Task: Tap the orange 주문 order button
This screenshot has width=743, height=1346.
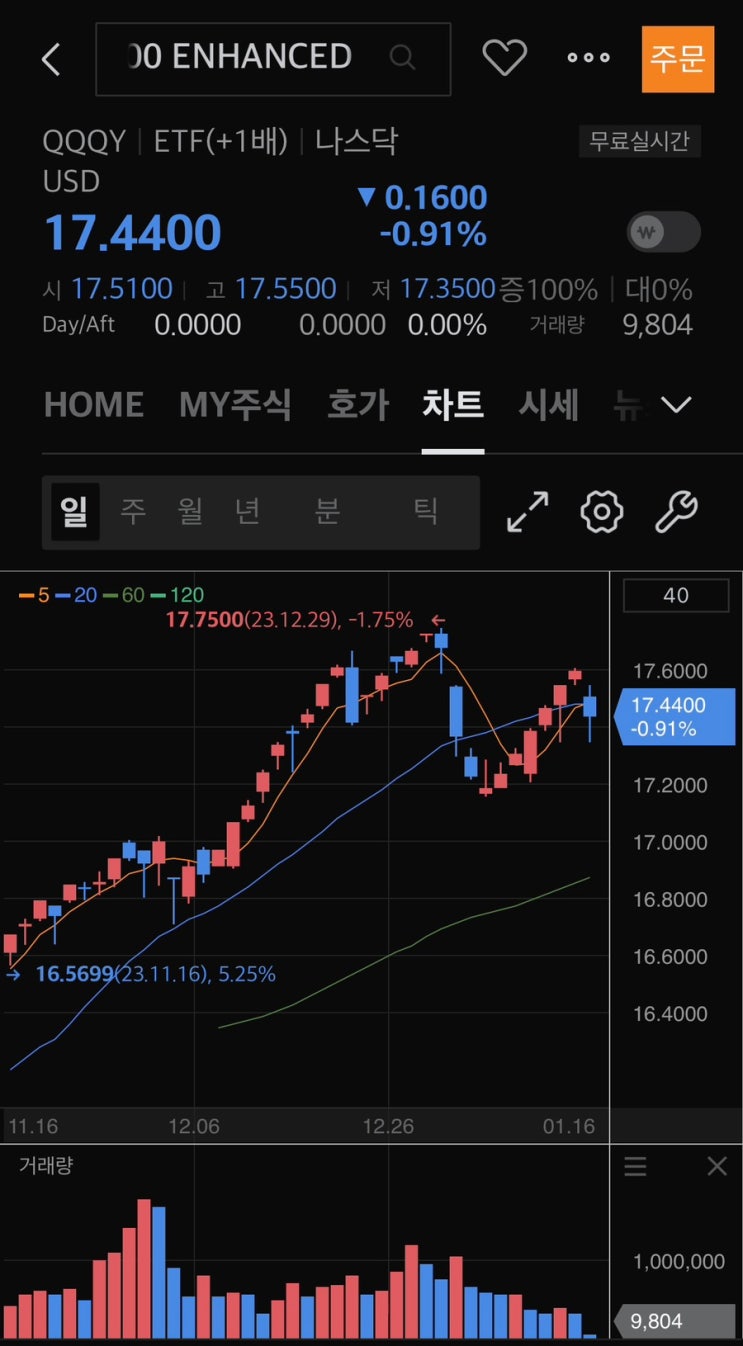Action: 678,57
